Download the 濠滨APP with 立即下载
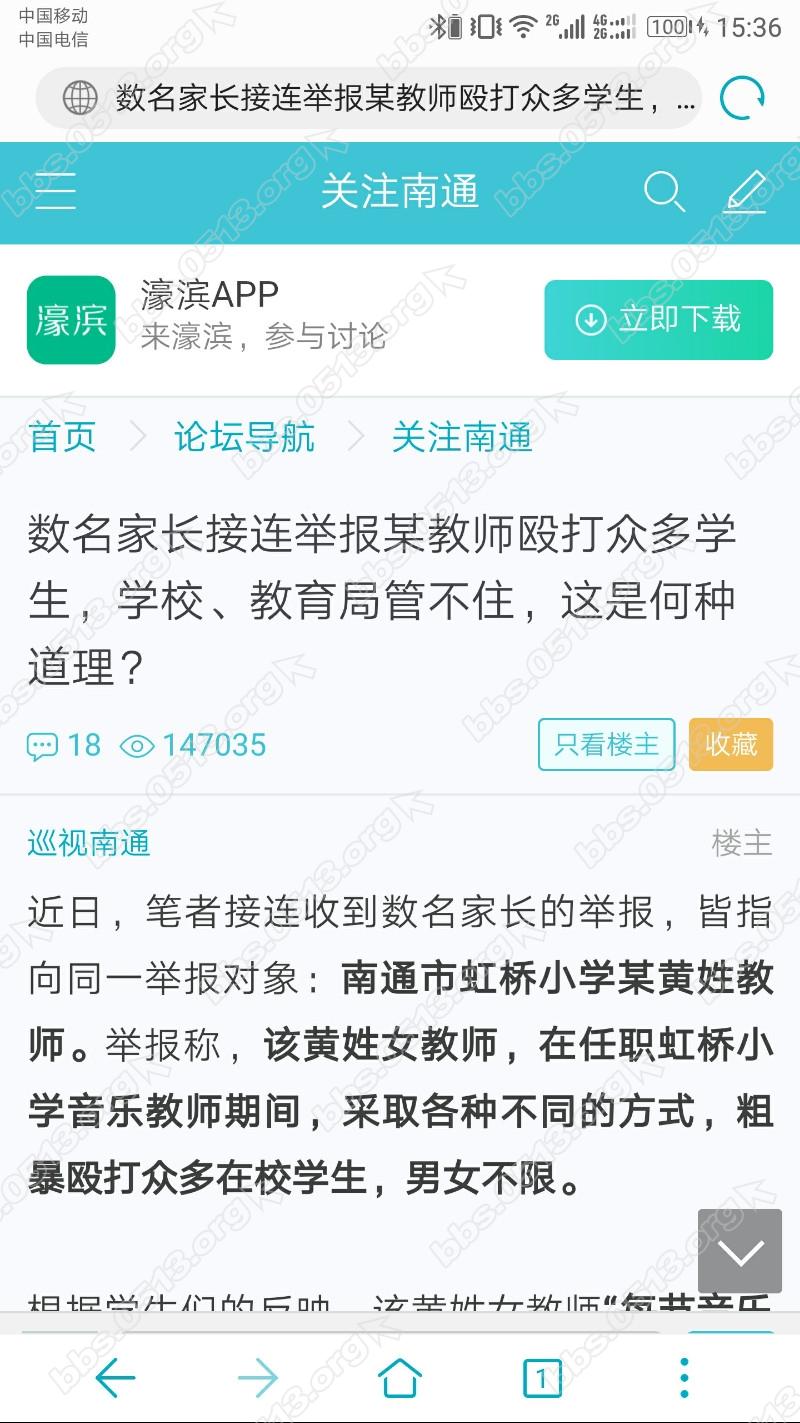Image resolution: width=800 pixels, height=1423 pixels. (x=658, y=320)
